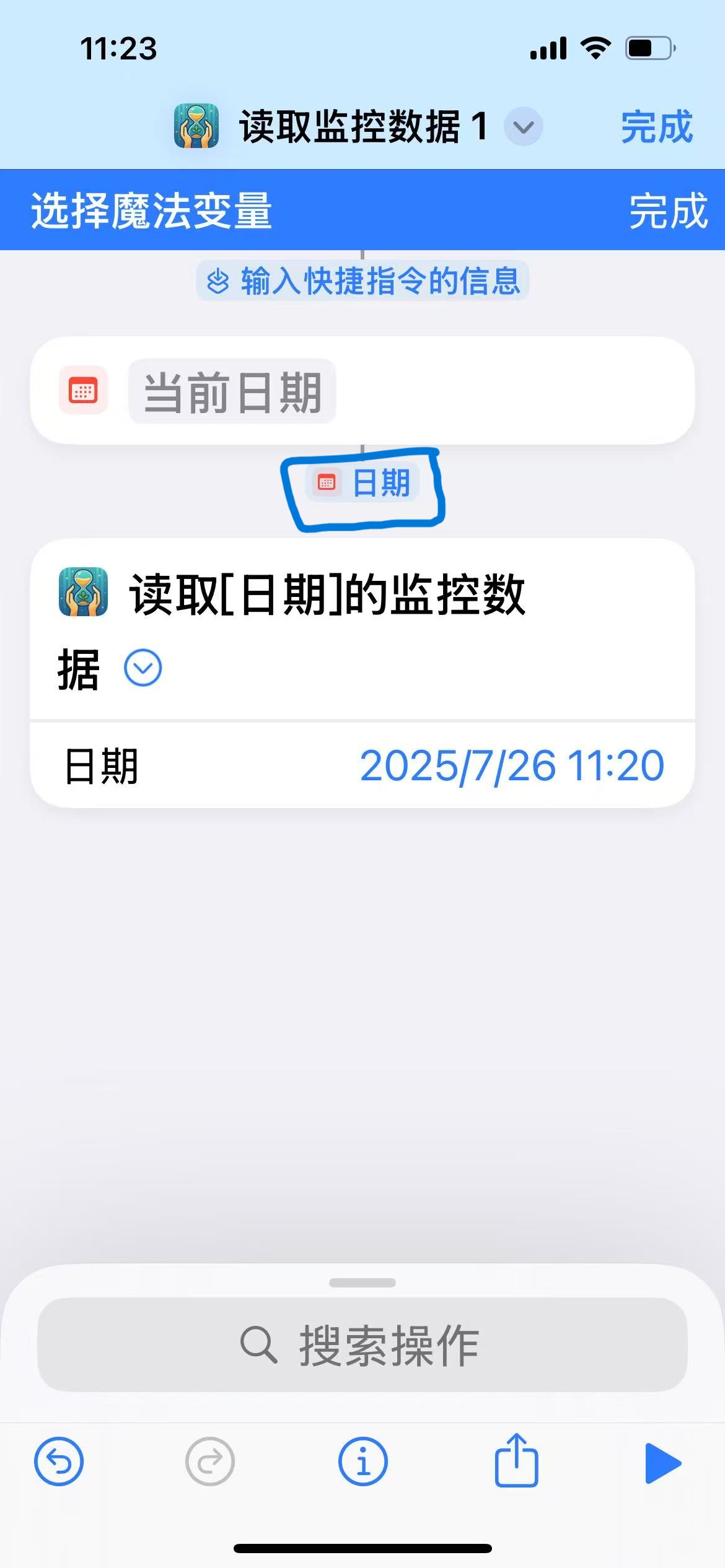
Task: Tap the Share icon in the bottom toolbar
Action: (x=515, y=1461)
